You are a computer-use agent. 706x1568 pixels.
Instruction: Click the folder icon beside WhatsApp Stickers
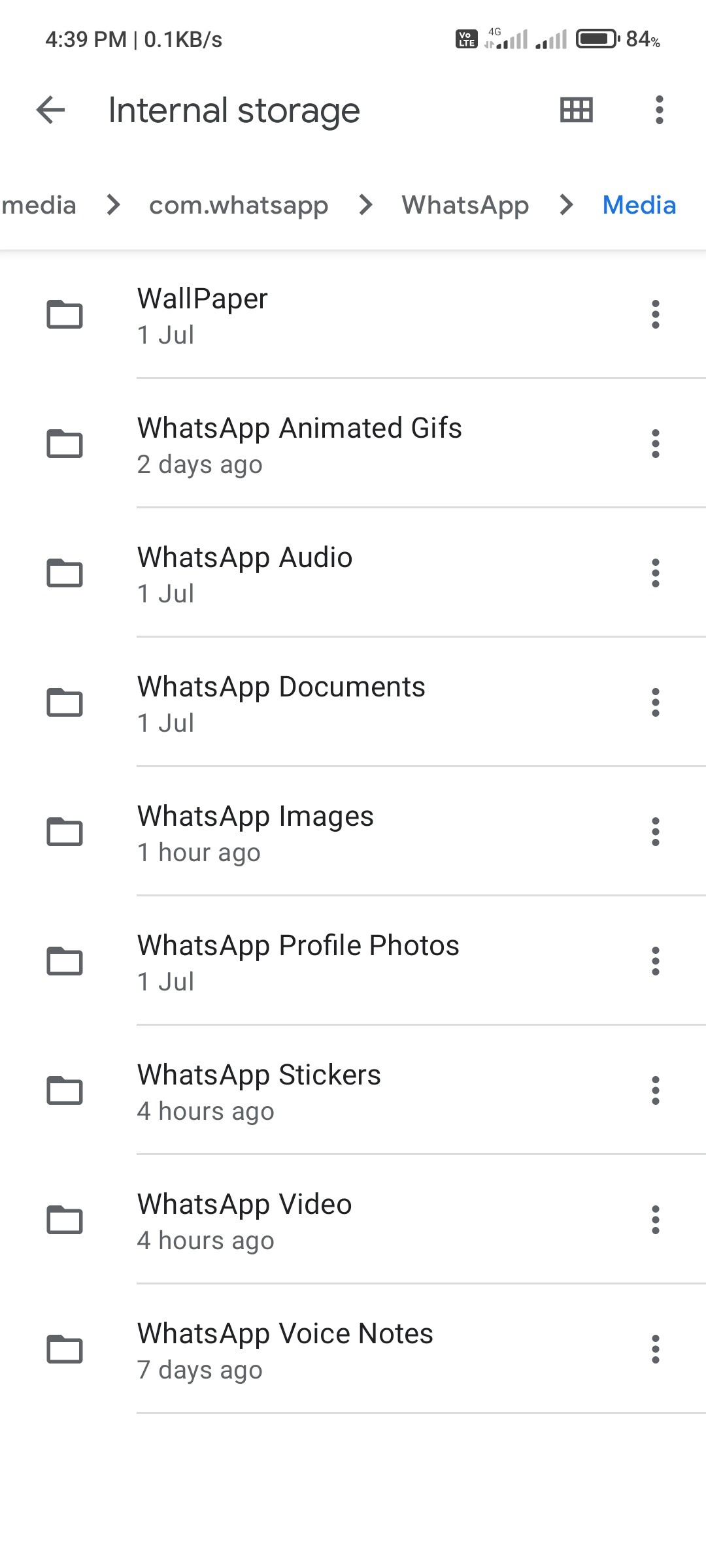63,1090
